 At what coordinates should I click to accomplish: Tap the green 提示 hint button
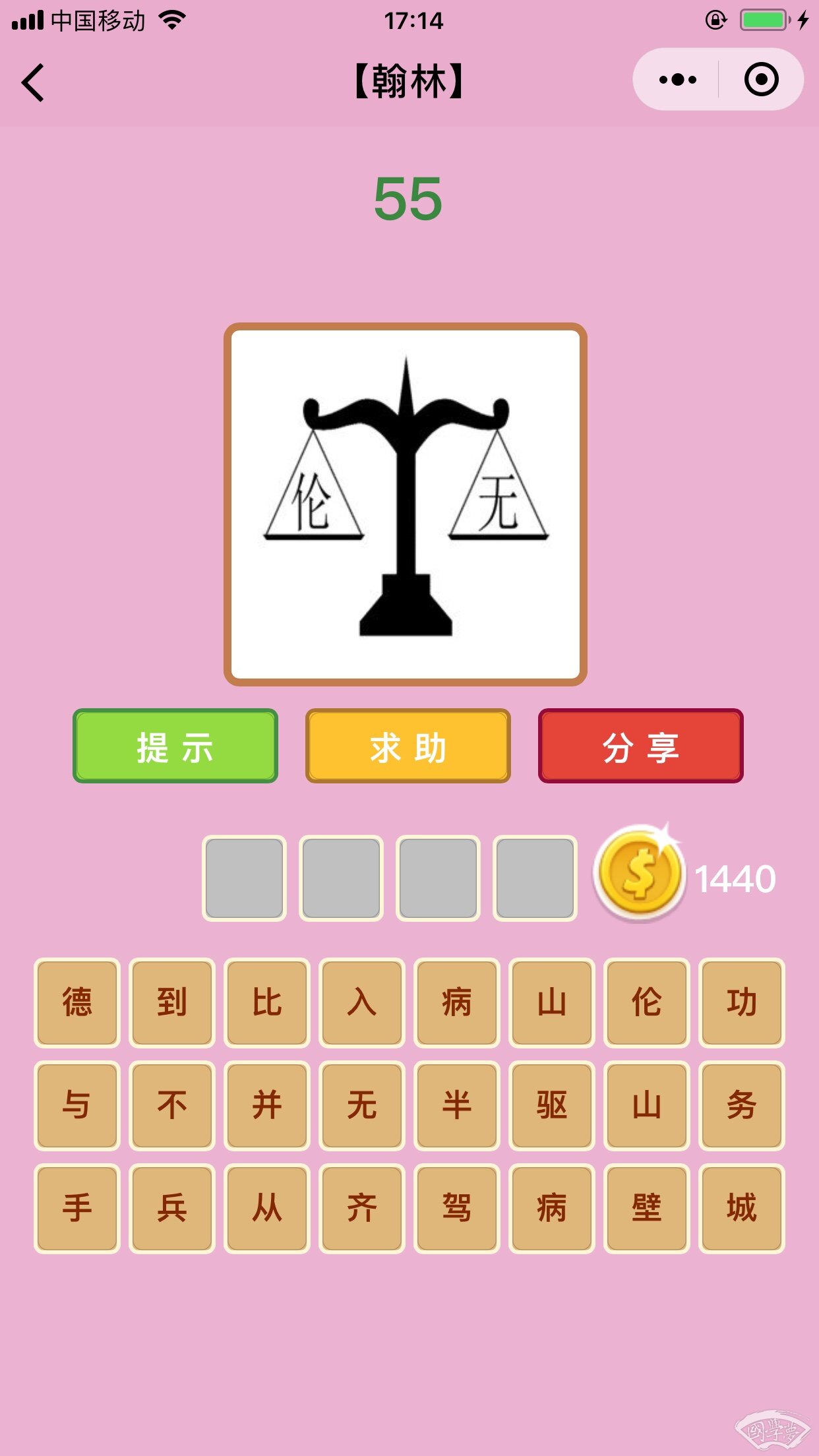pyautogui.click(x=175, y=746)
